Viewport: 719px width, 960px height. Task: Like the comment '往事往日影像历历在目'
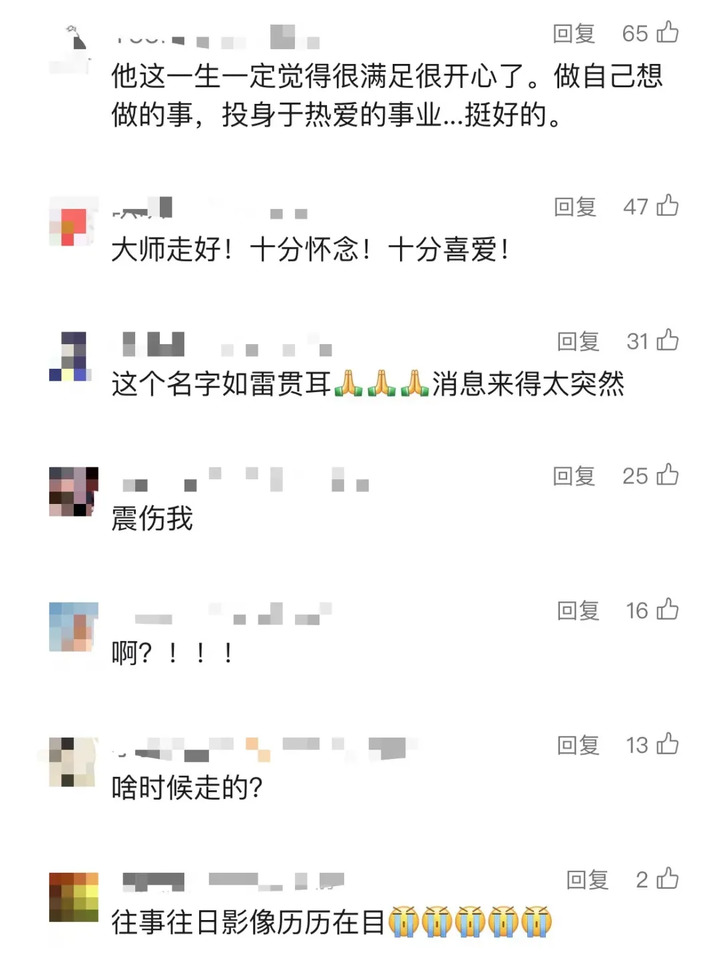[x=667, y=880]
